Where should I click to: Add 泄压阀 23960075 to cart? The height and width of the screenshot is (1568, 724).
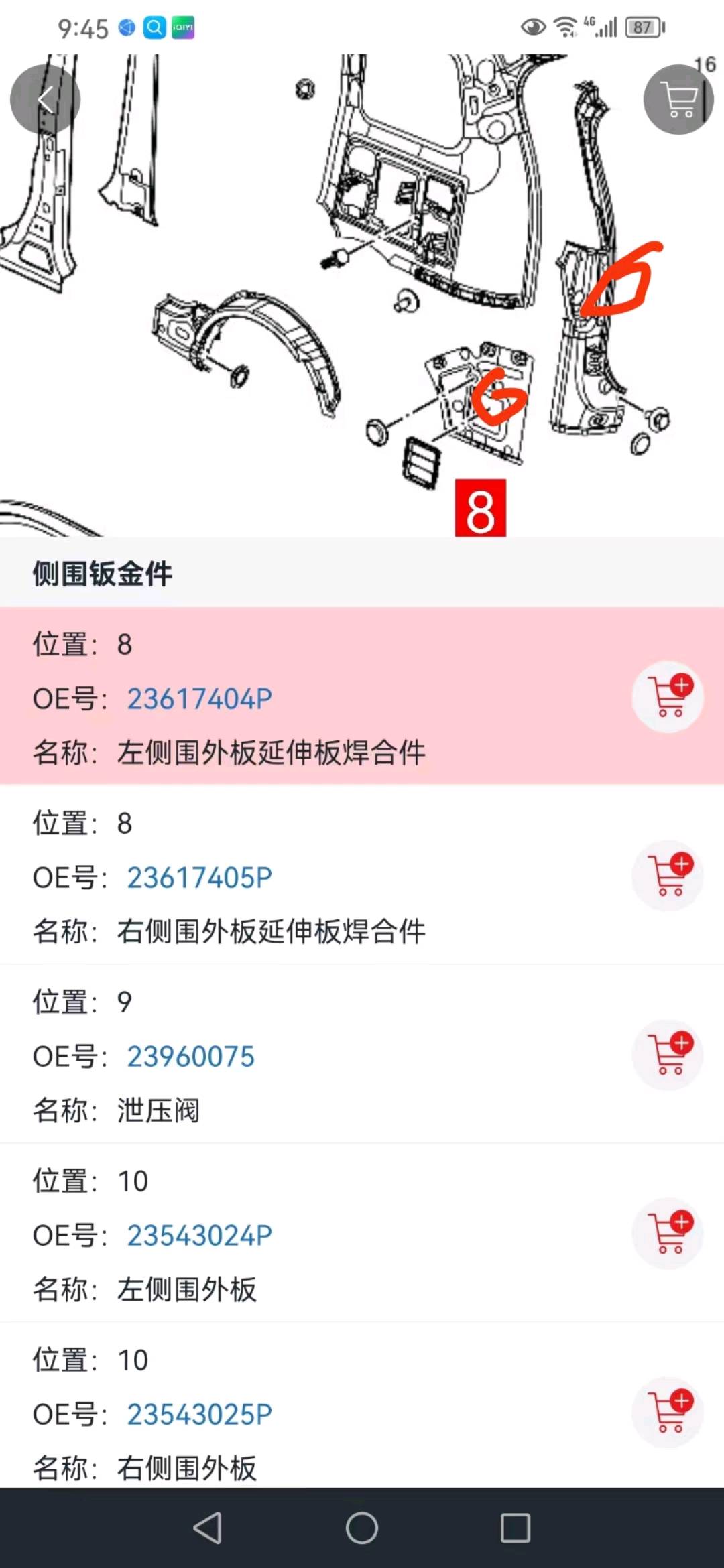click(x=668, y=1055)
